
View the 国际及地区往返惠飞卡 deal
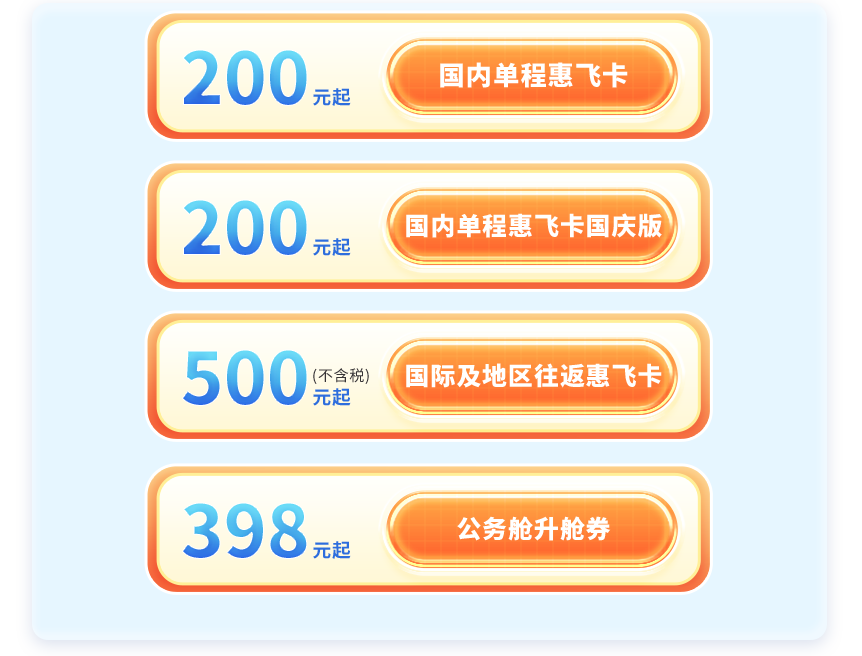click(x=532, y=377)
